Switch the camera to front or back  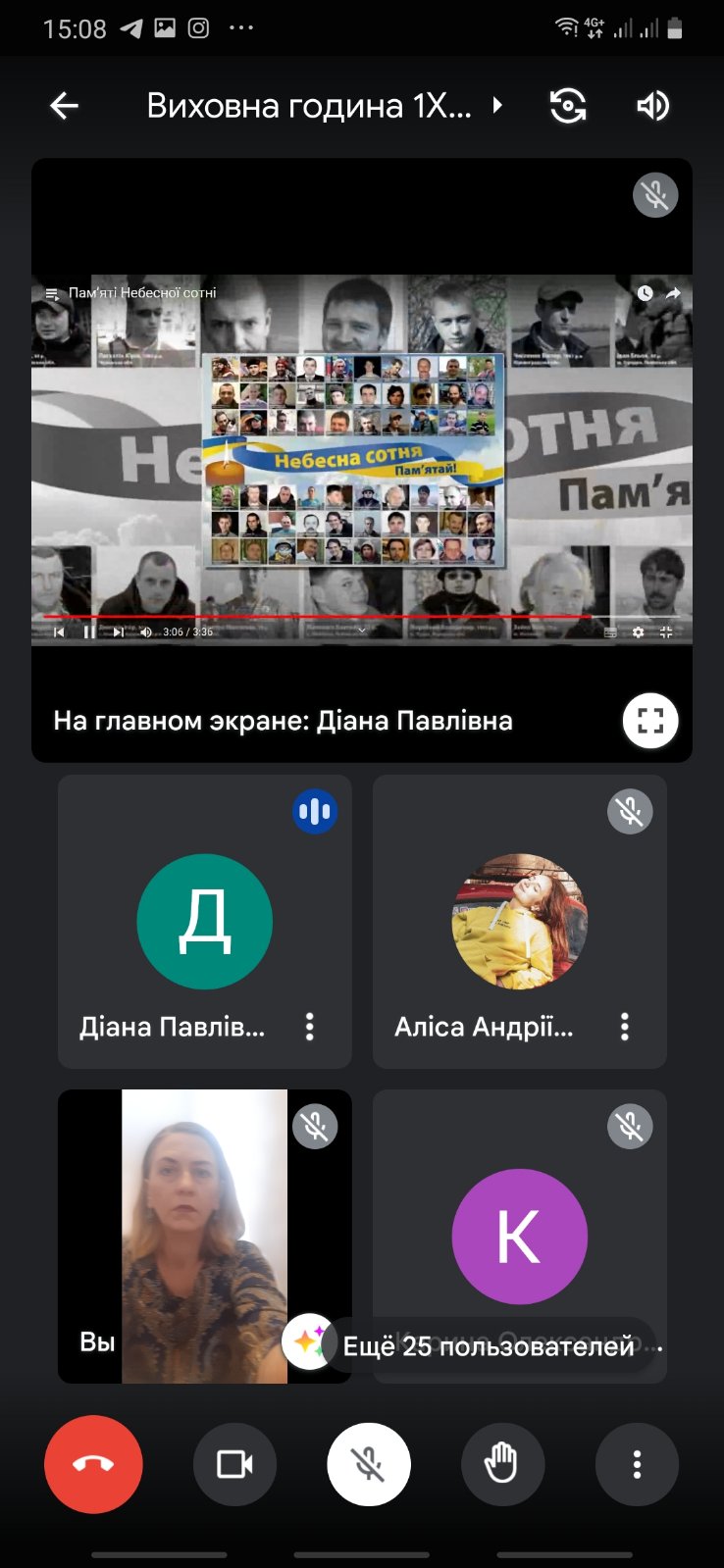tap(568, 106)
